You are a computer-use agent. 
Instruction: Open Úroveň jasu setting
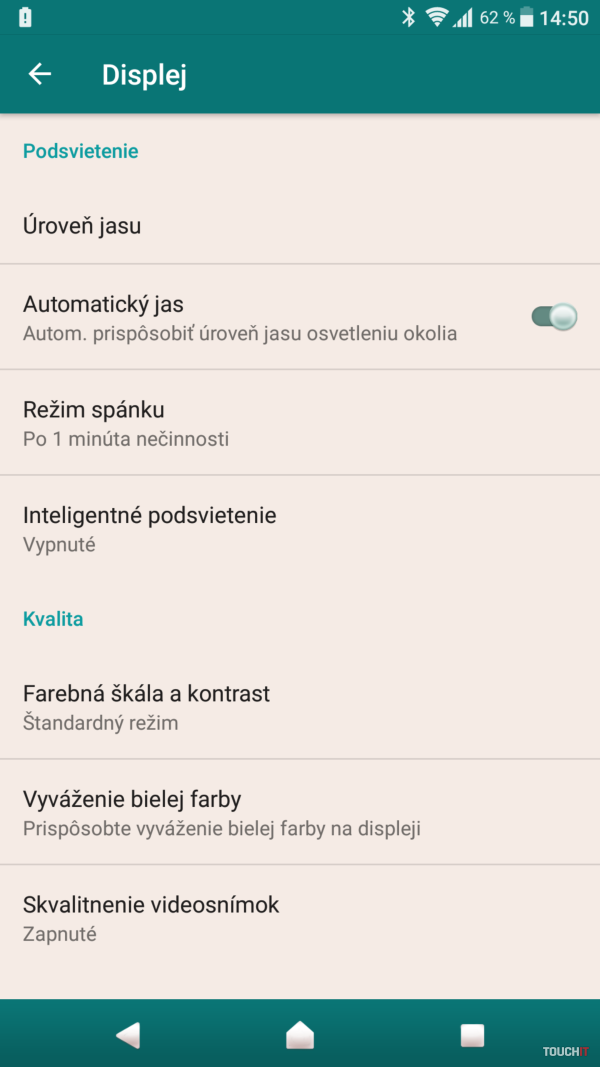[x=300, y=226]
